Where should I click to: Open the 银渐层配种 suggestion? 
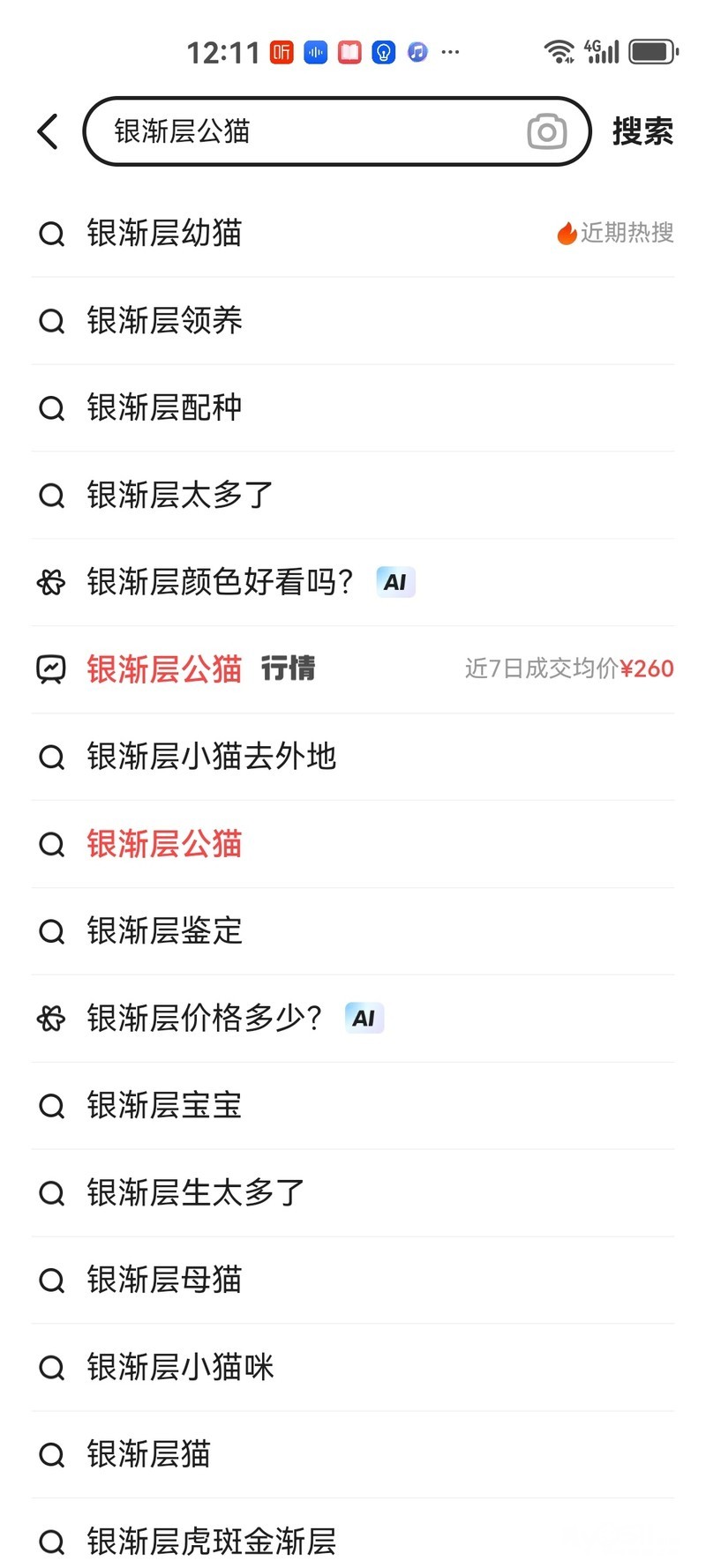tap(164, 408)
